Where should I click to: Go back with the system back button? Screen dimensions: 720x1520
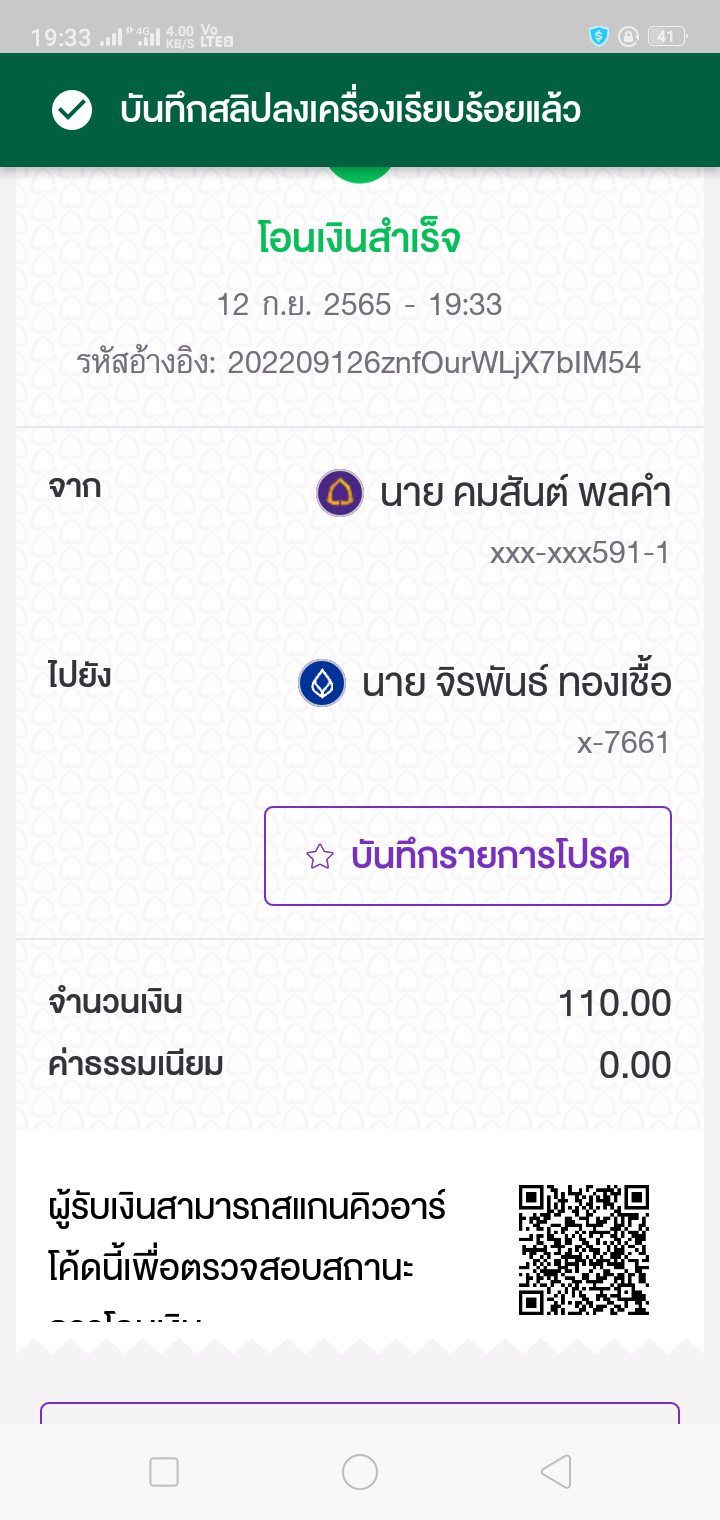click(556, 1471)
